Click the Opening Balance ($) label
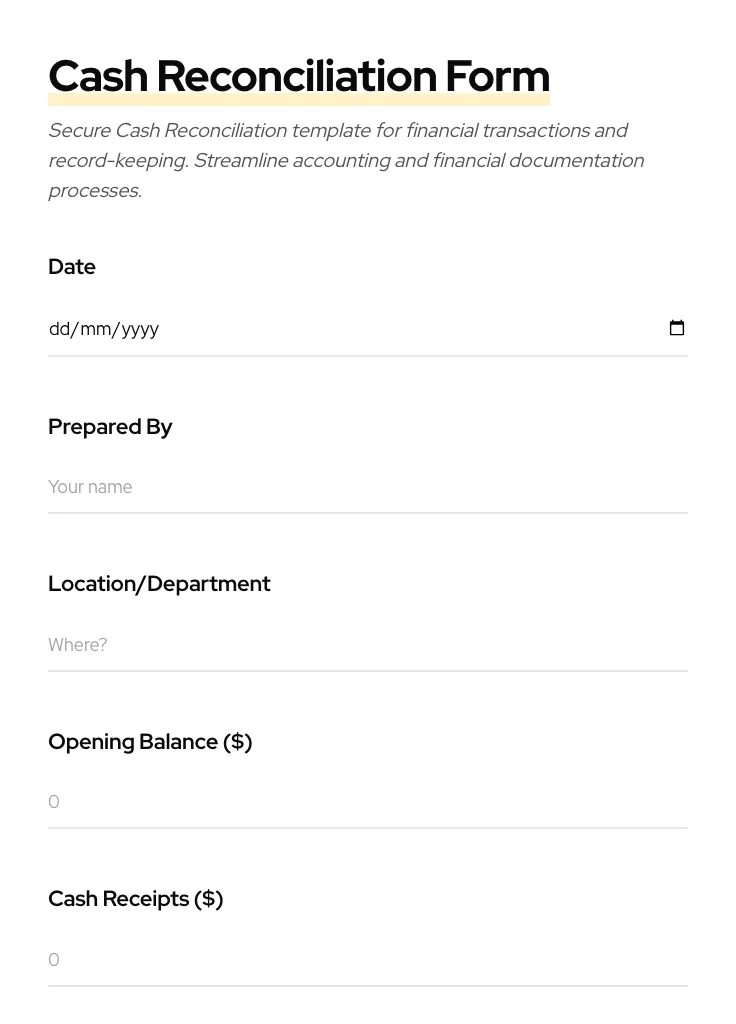Image resolution: width=736 pixels, height=1024 pixels. click(x=150, y=741)
